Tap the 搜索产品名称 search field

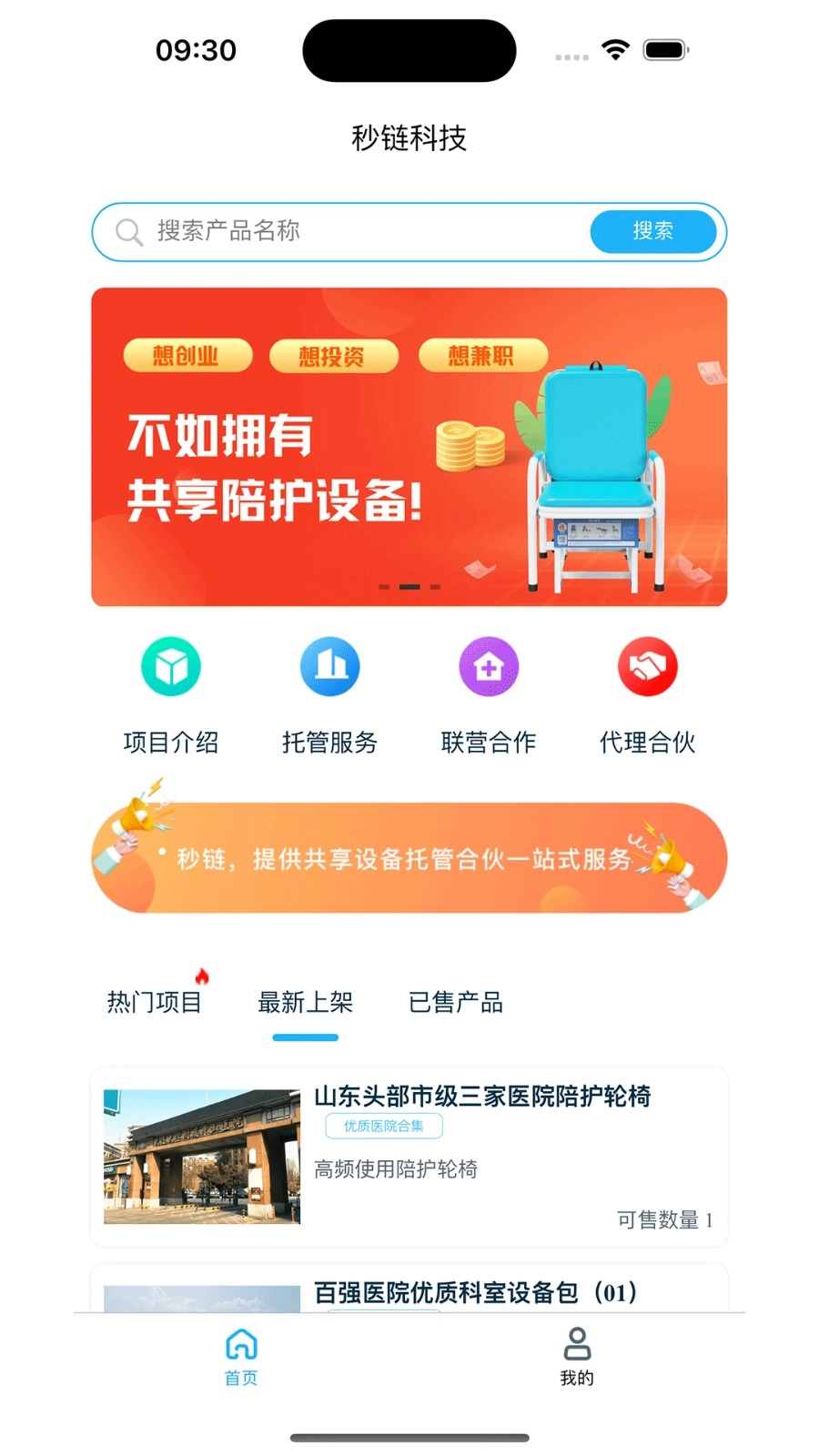tap(364, 231)
